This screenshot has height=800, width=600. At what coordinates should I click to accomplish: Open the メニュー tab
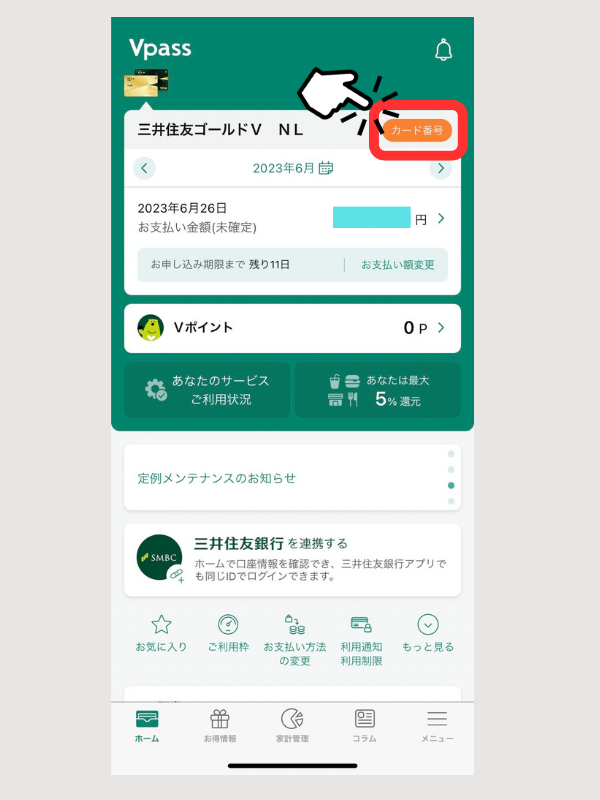(x=436, y=726)
